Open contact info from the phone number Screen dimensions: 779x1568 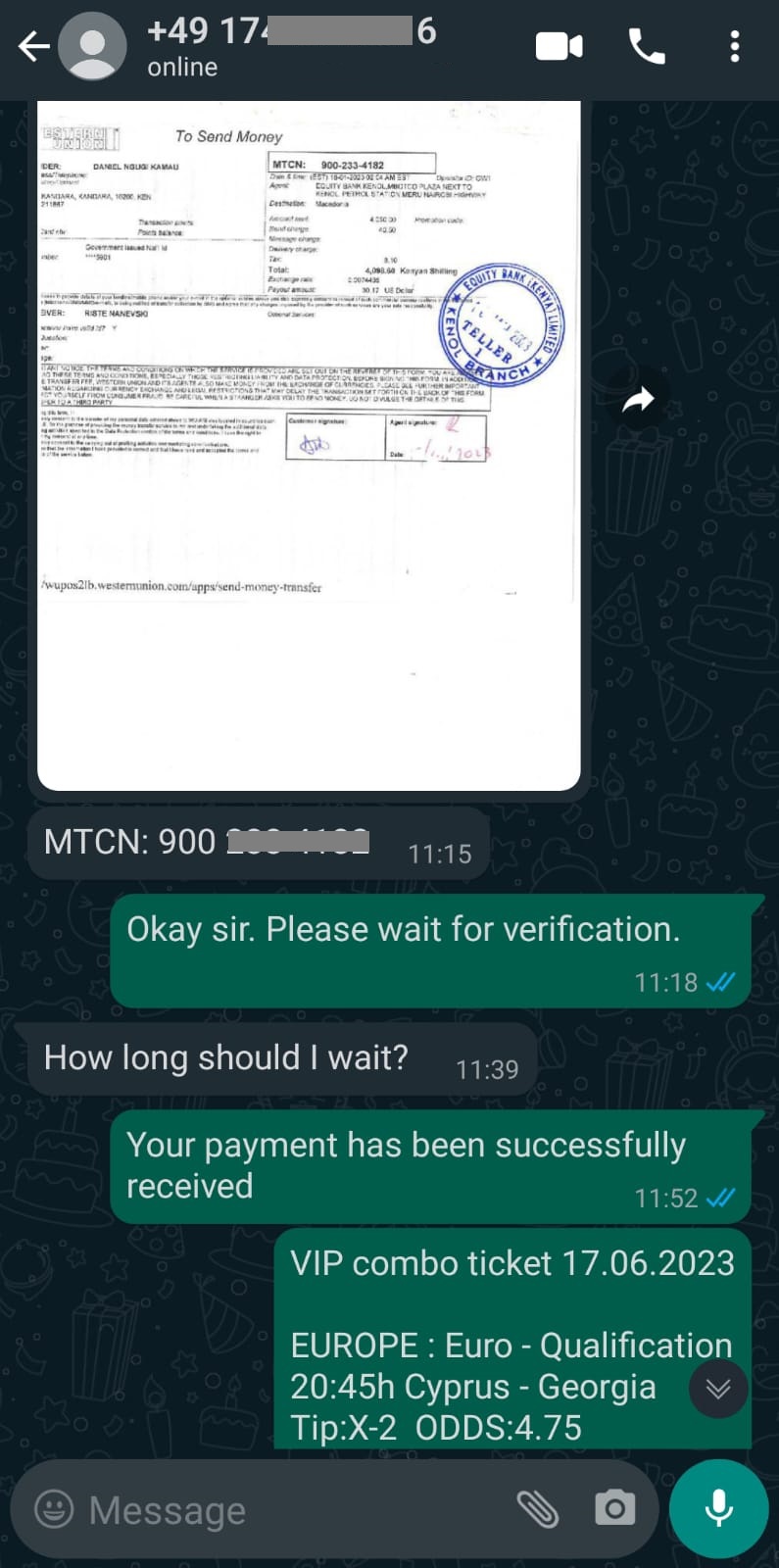291,31
